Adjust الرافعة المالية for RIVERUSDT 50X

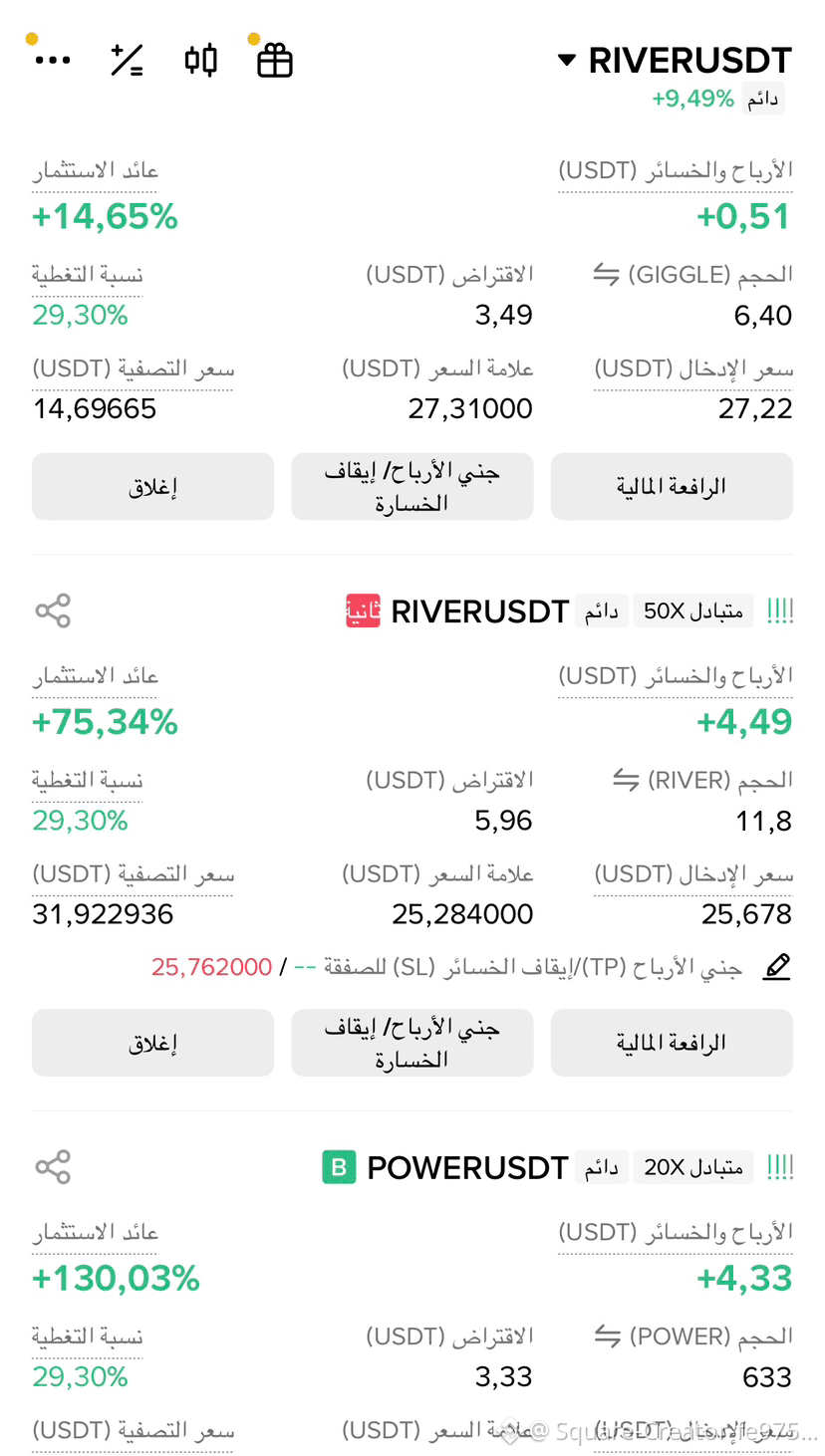pos(672,1043)
